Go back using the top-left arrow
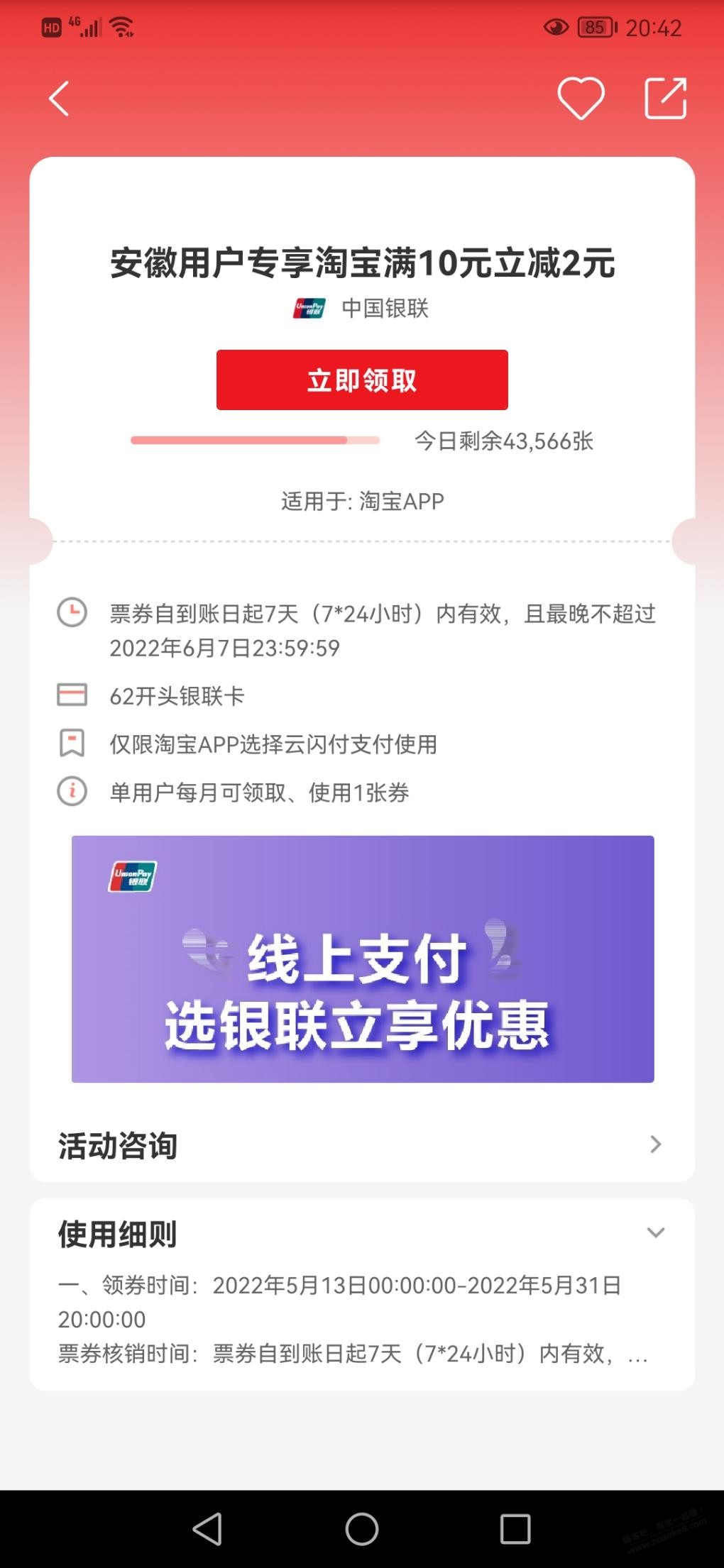Image resolution: width=724 pixels, height=1568 pixels. (60, 98)
